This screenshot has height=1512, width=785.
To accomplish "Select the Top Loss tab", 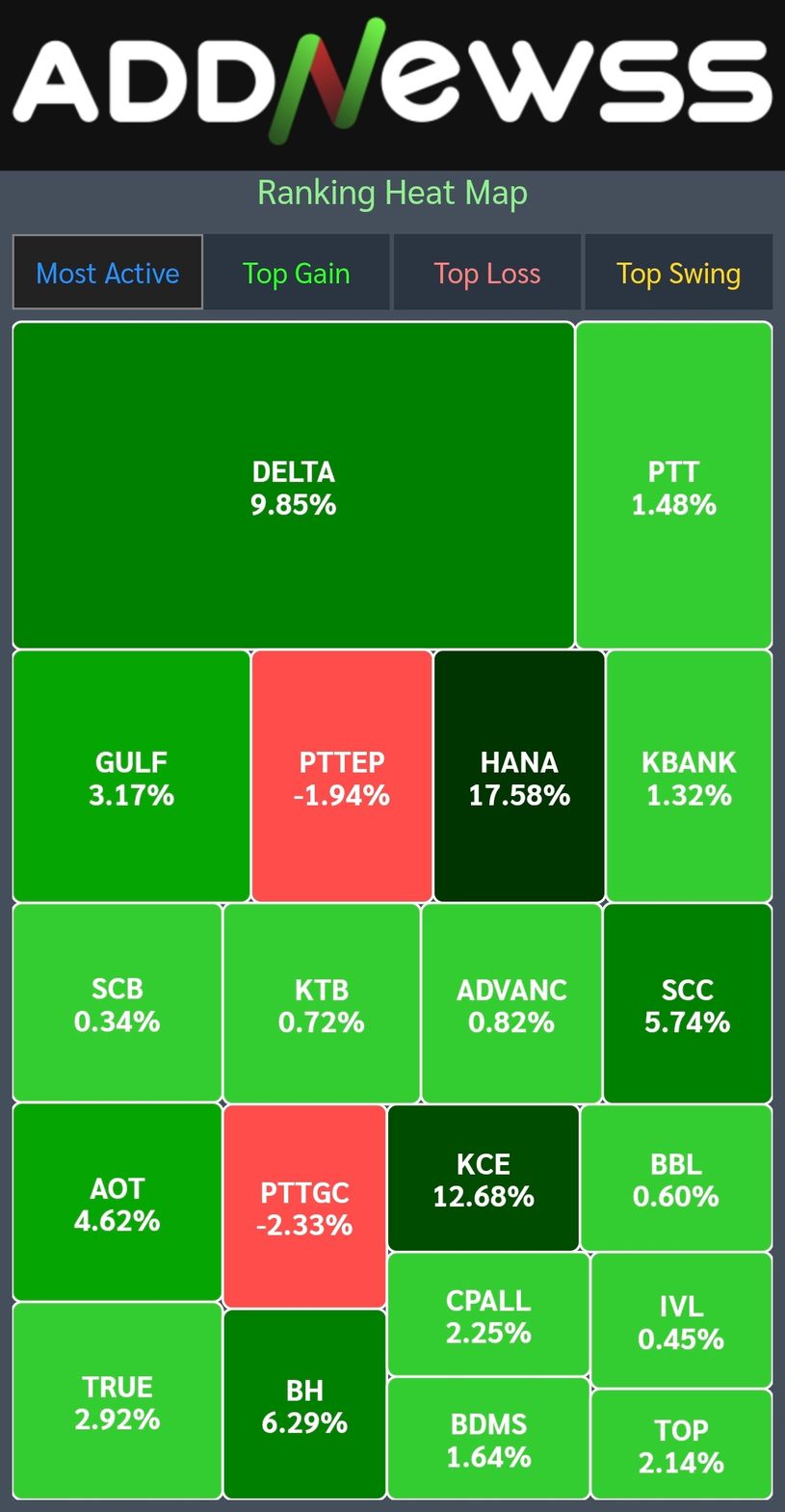I will pos(486,273).
